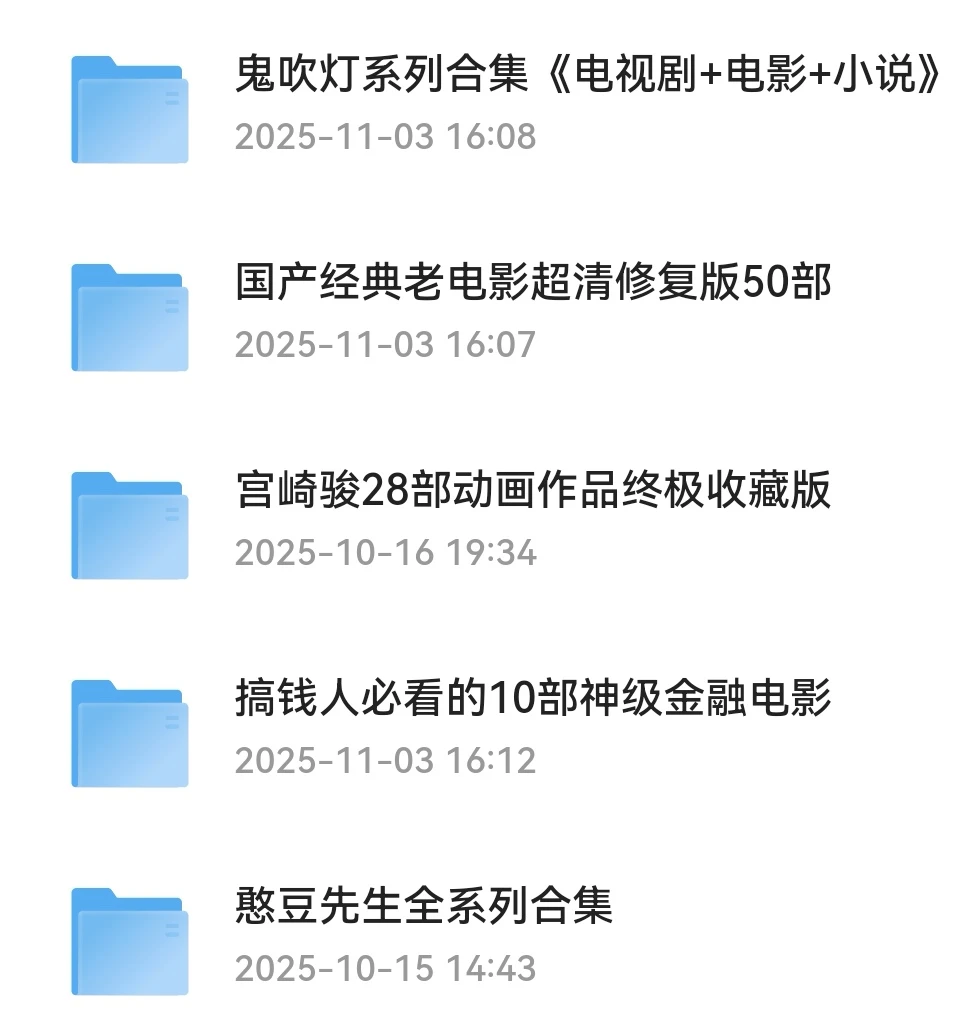Select the 宫崎骏28部动画 folder row

[x=450, y=520]
